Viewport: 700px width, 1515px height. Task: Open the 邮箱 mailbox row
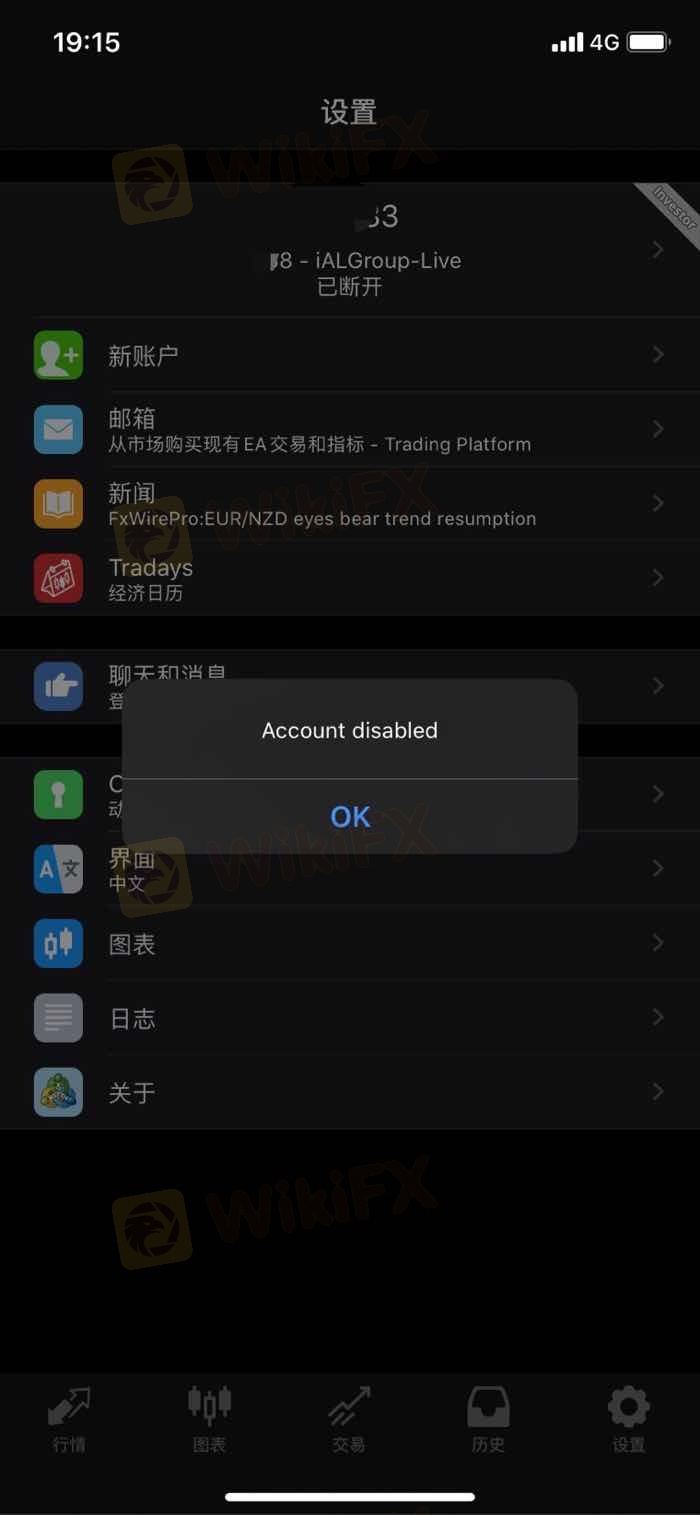pos(350,430)
